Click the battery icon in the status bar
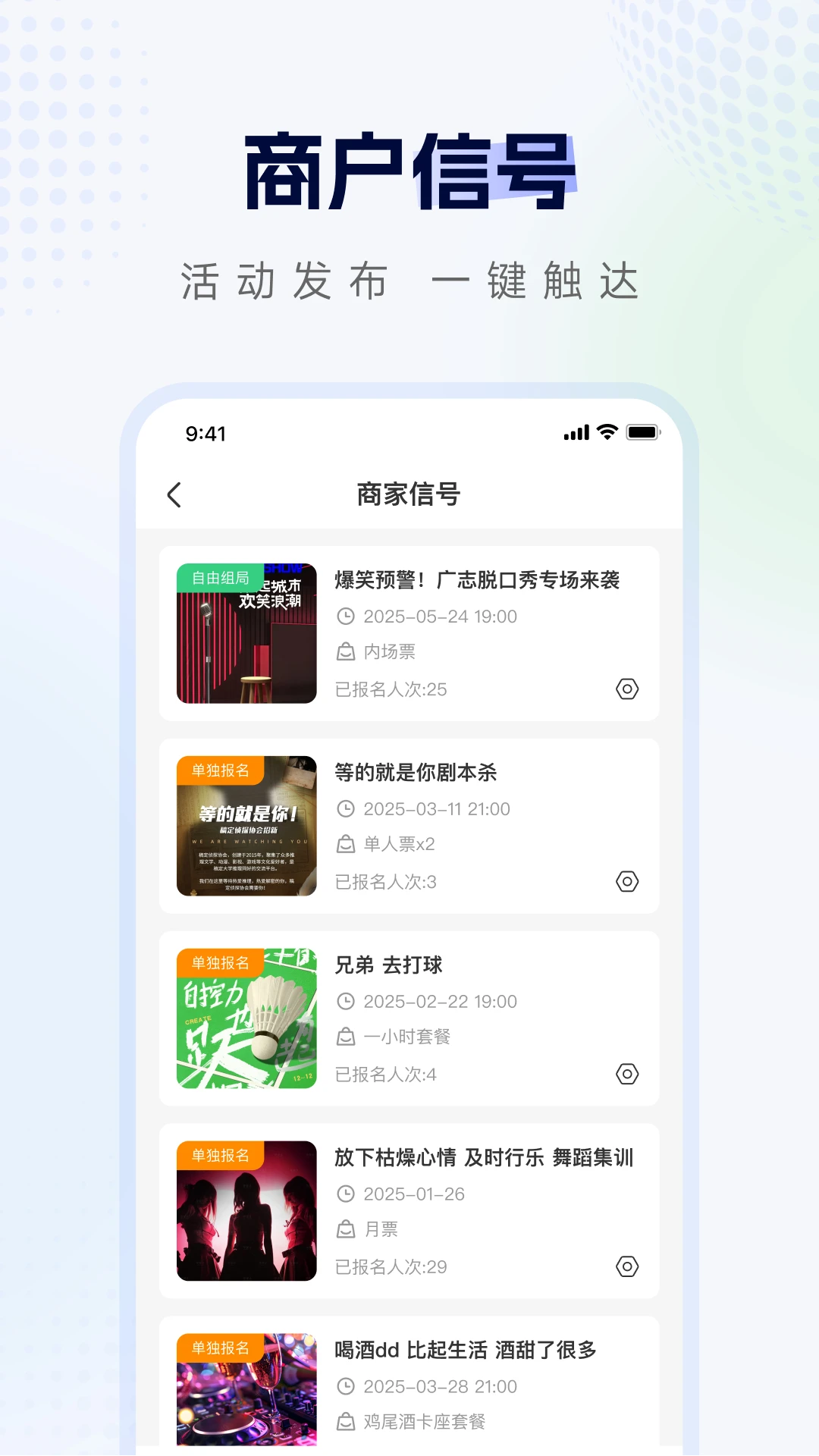This screenshot has height=1456, width=819. (641, 431)
